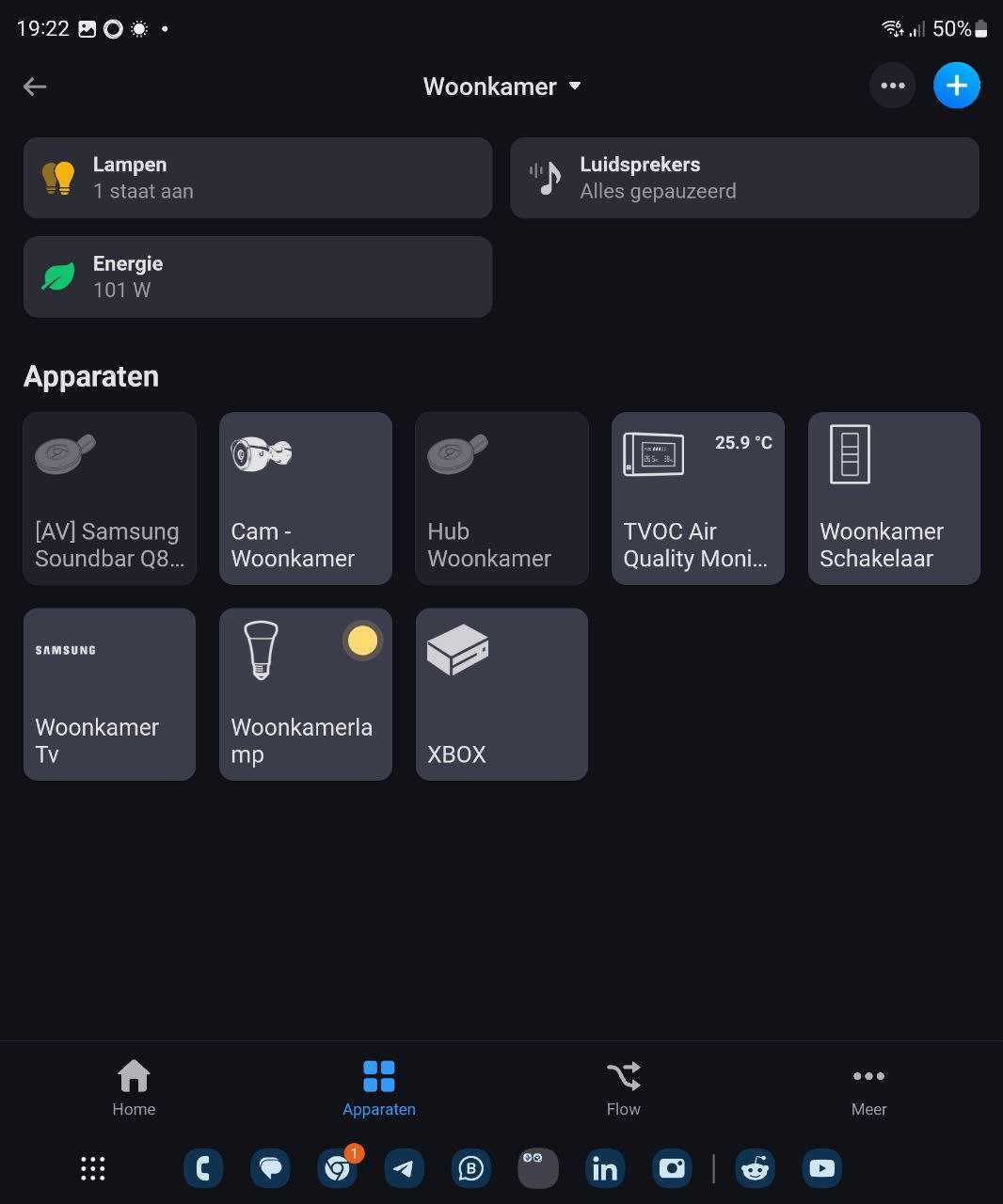Open the TVOC Air Quality Monitor tile

click(x=697, y=499)
